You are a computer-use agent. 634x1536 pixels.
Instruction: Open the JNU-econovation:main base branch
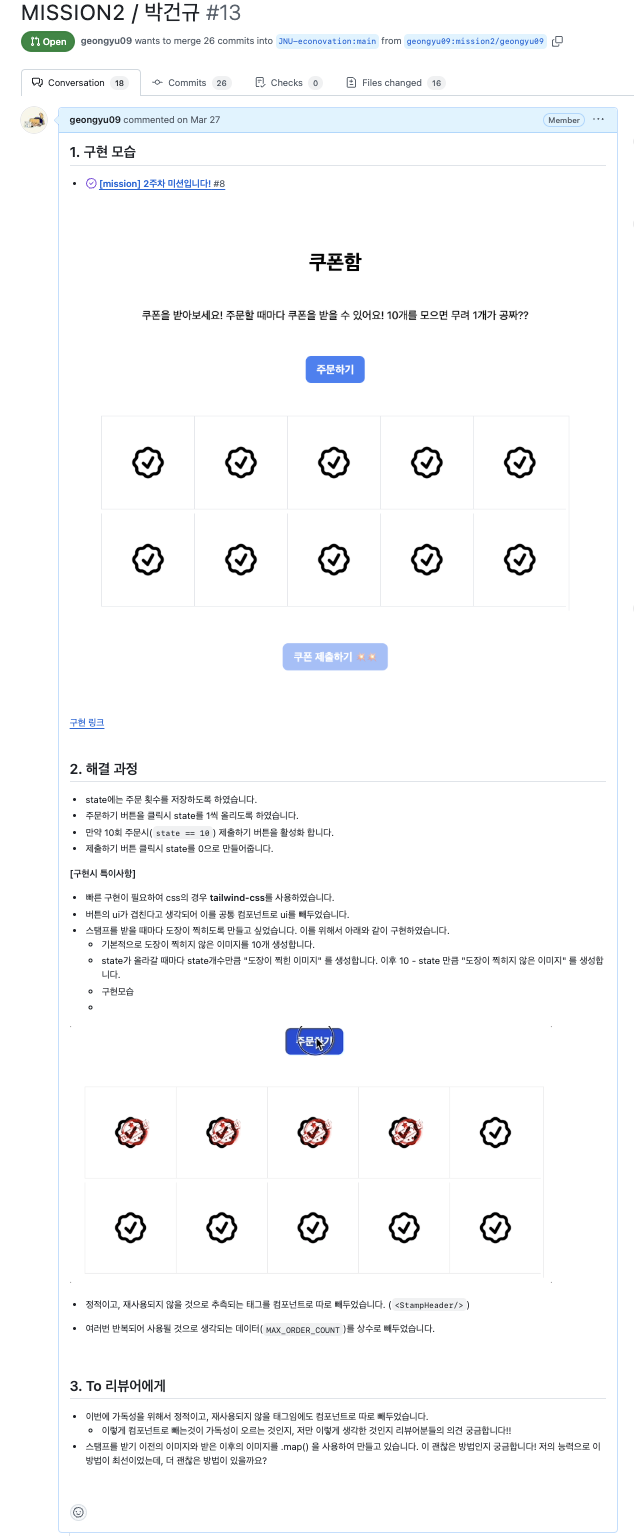pyautogui.click(x=326, y=41)
